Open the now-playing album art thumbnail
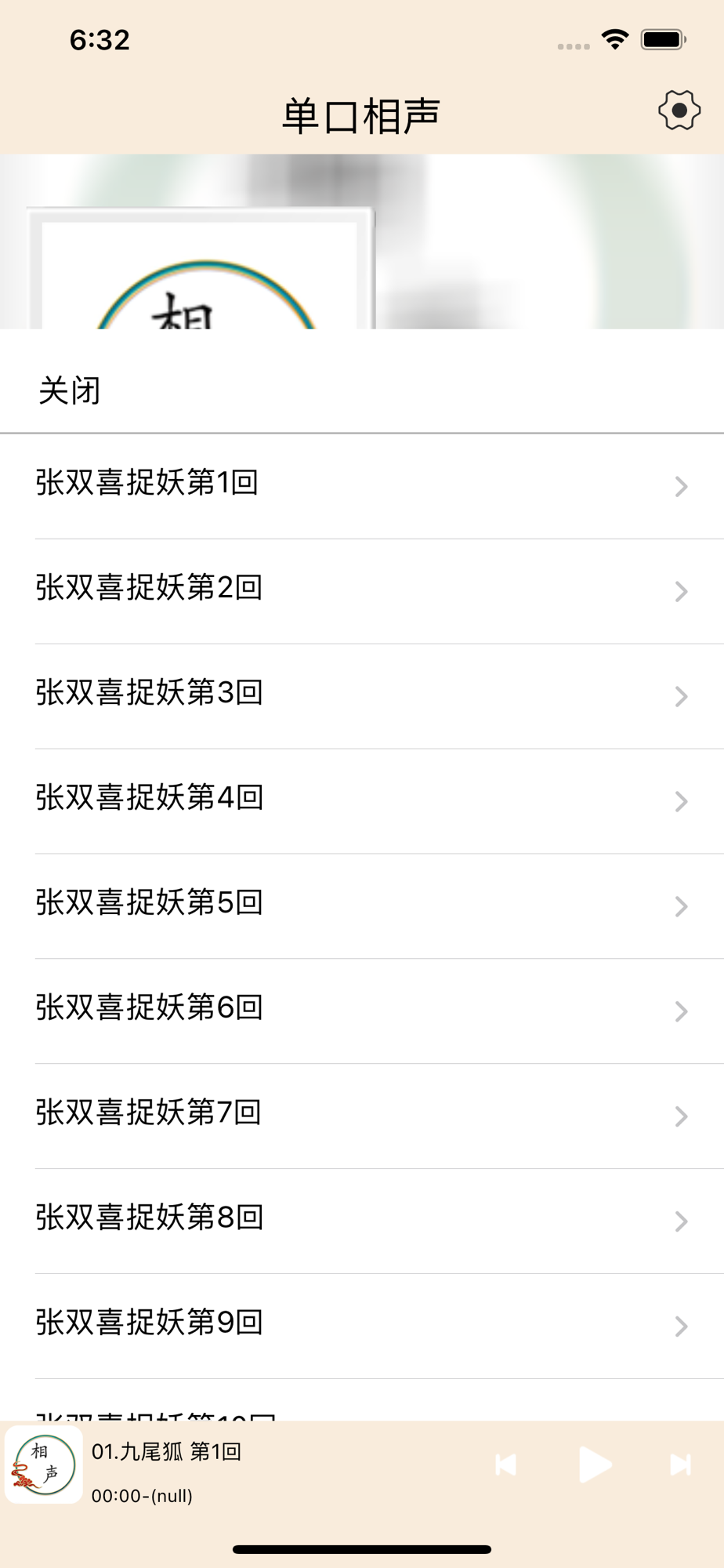Image resolution: width=724 pixels, height=1568 pixels. pyautogui.click(x=44, y=1465)
